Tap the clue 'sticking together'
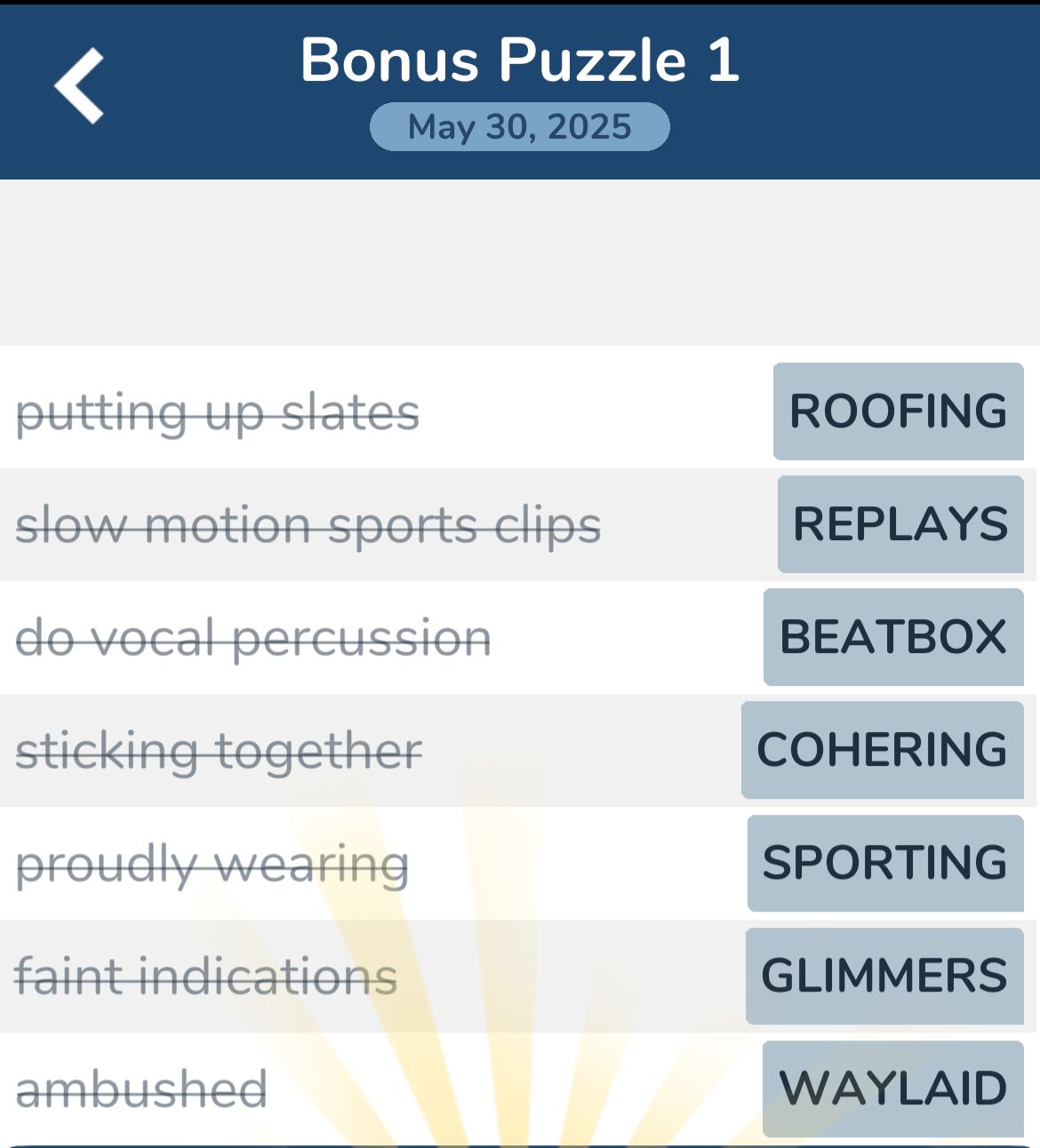The image size is (1040, 1148). (x=219, y=750)
